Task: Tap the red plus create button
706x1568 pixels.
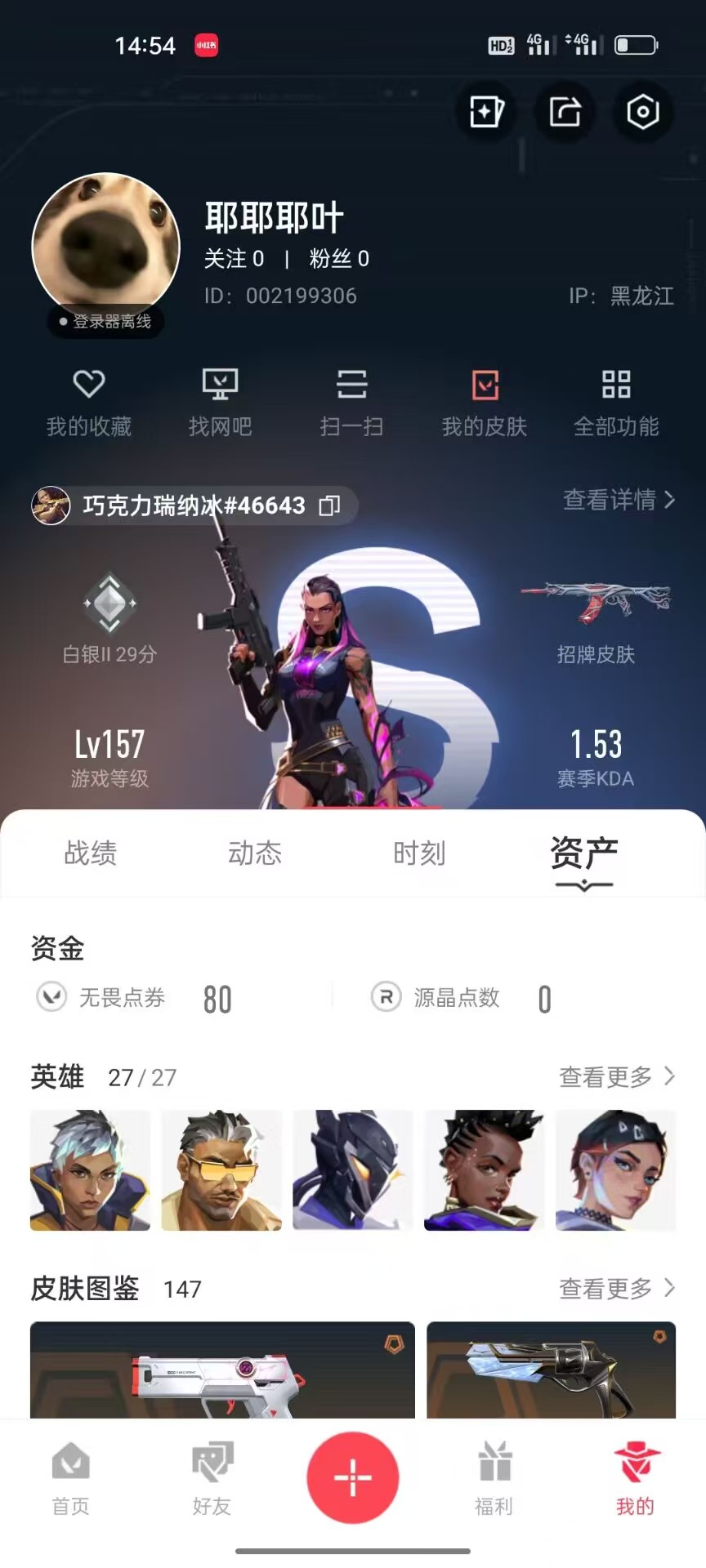Action: pos(353,1477)
